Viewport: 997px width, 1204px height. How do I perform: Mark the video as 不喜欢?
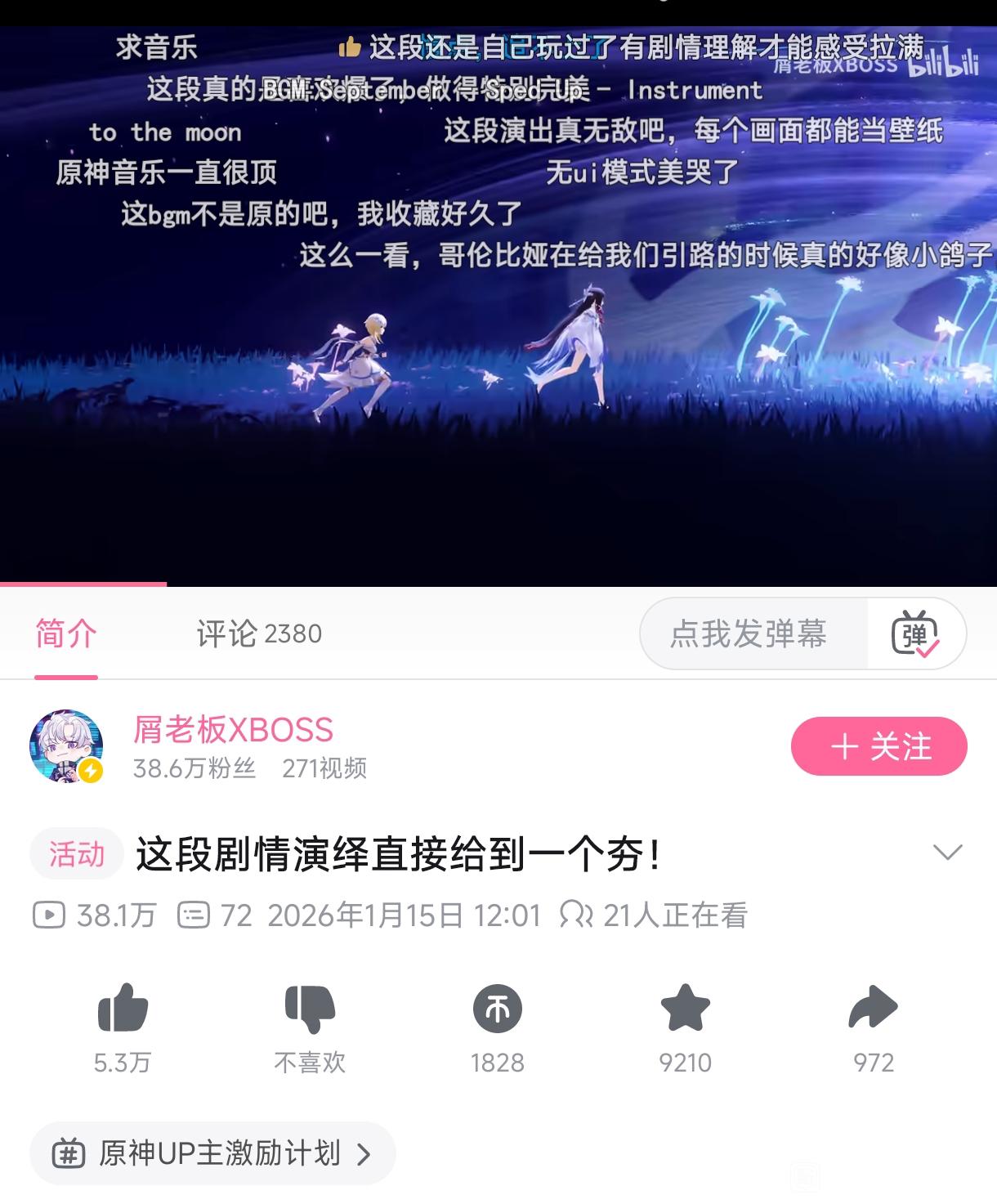pyautogui.click(x=310, y=1009)
